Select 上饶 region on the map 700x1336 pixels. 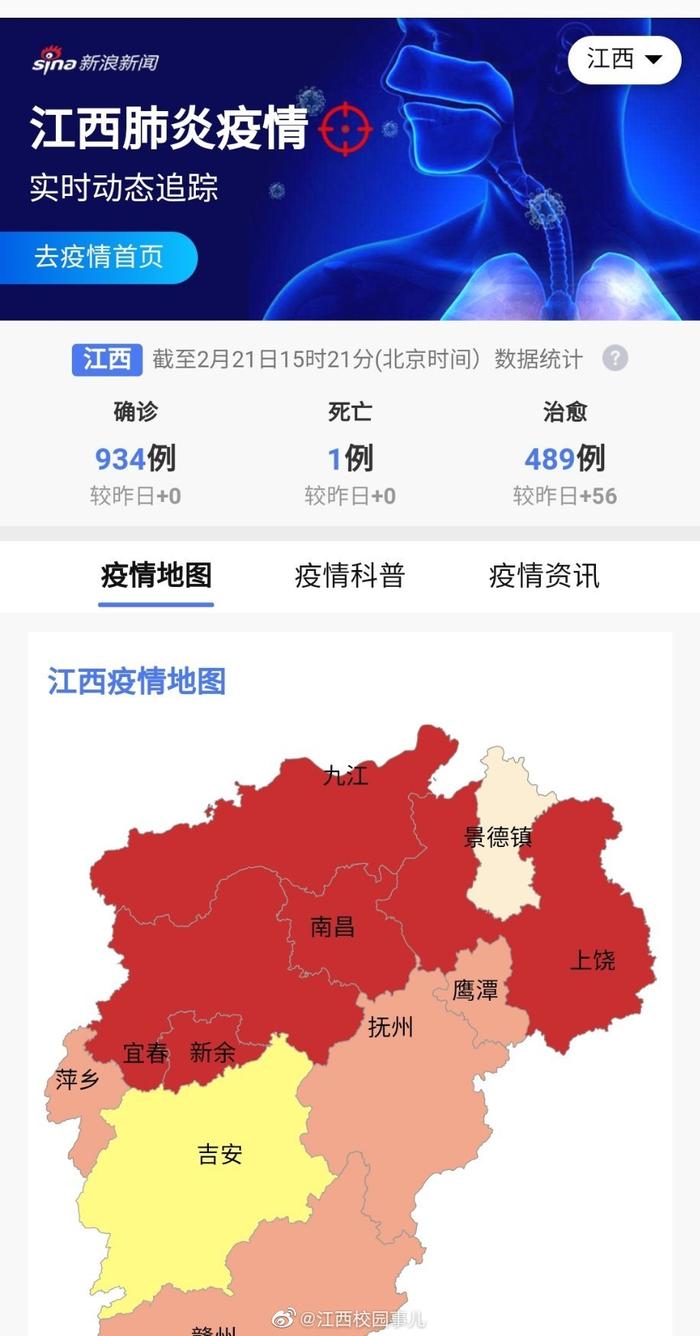[592, 961]
